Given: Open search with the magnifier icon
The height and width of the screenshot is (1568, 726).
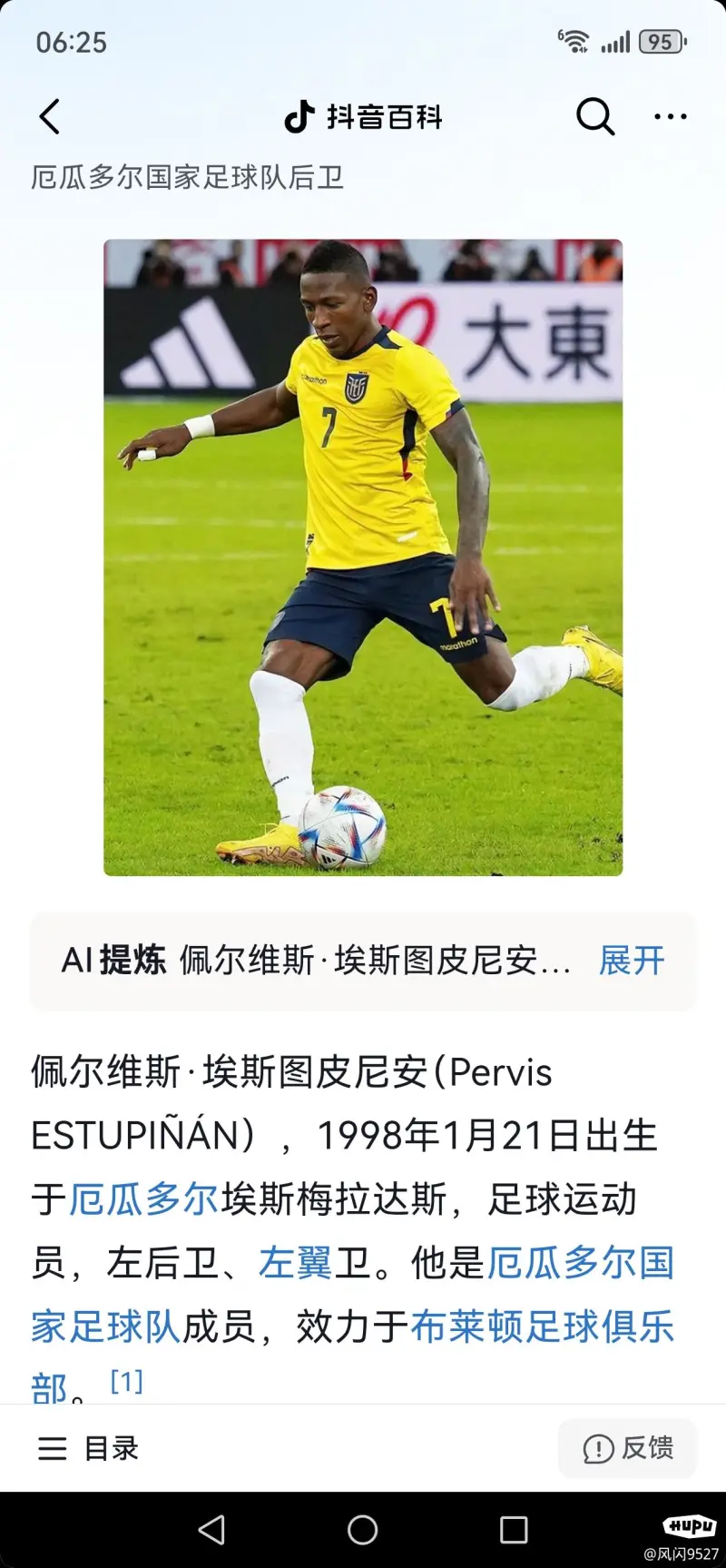Looking at the screenshot, I should point(595,117).
